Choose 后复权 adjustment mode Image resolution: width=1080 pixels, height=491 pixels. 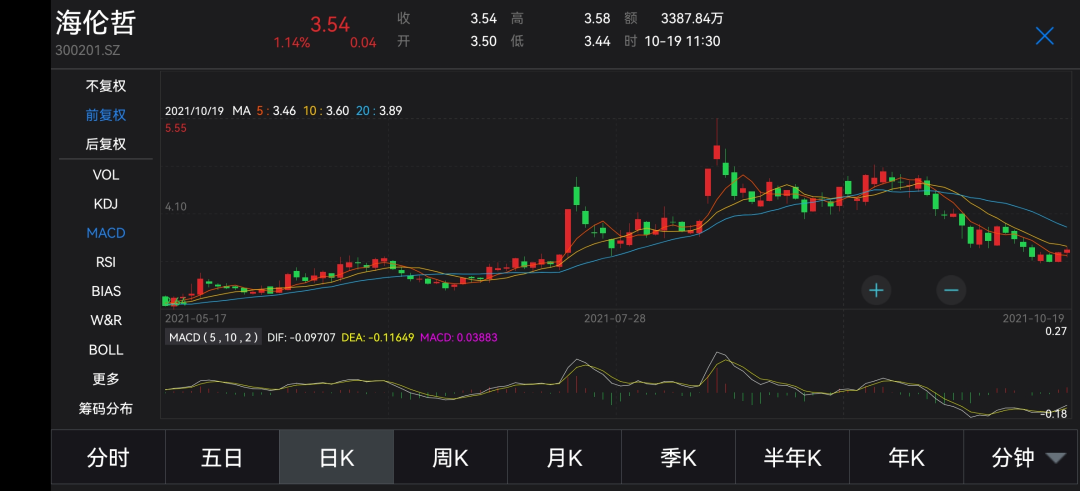tap(106, 144)
